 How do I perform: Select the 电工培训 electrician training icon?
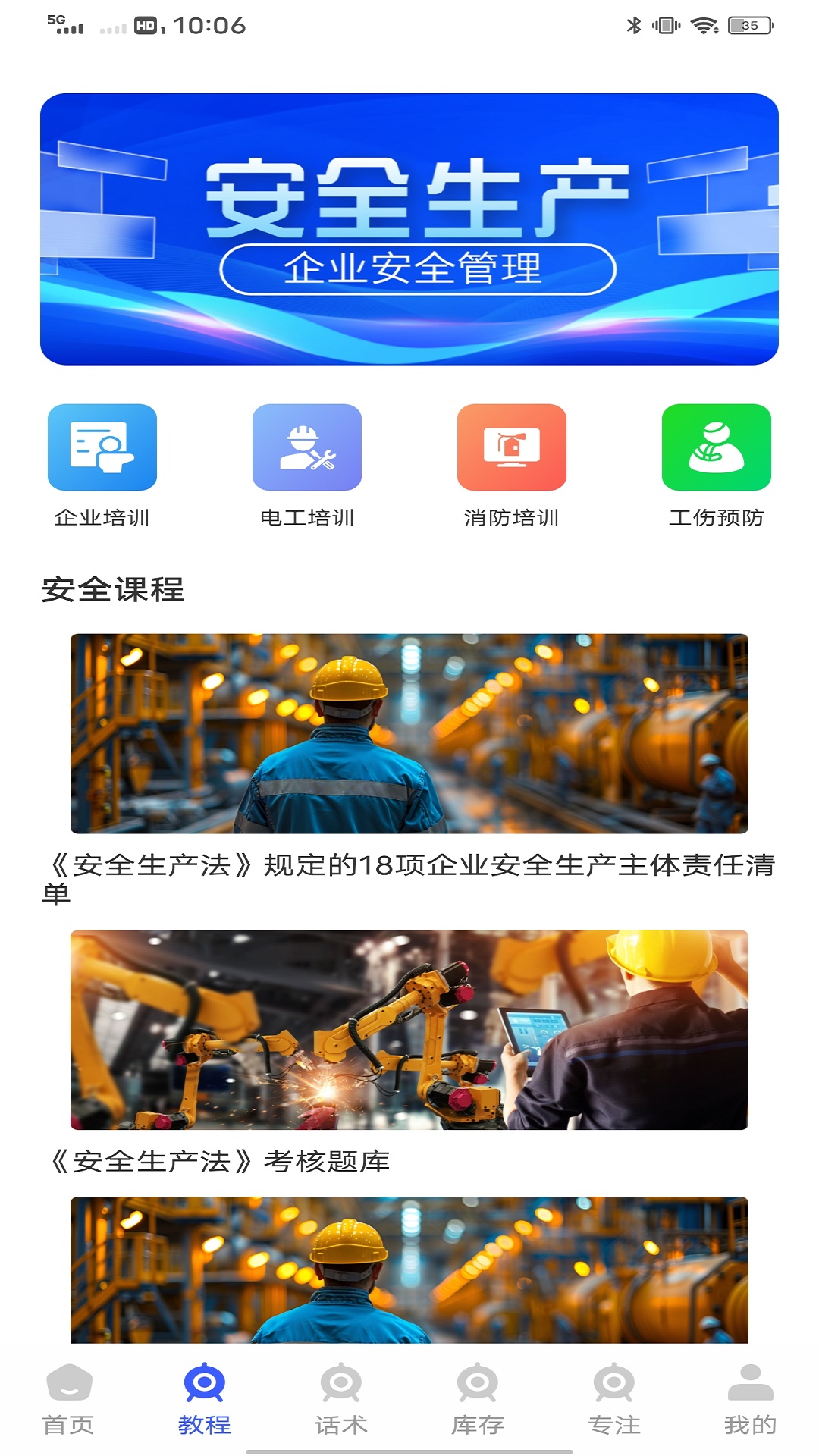point(306,447)
